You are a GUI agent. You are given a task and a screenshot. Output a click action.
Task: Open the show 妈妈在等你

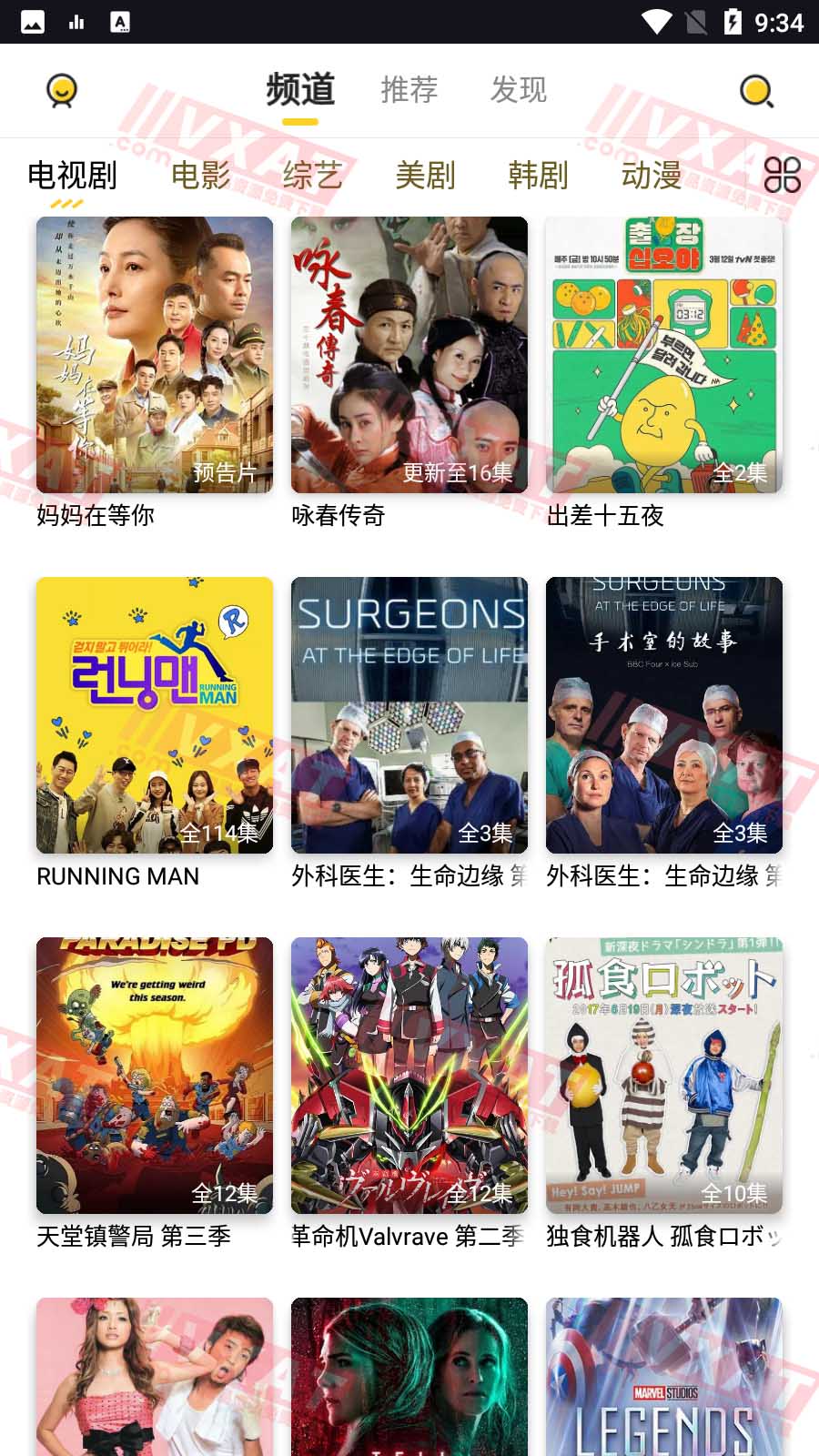(155, 355)
